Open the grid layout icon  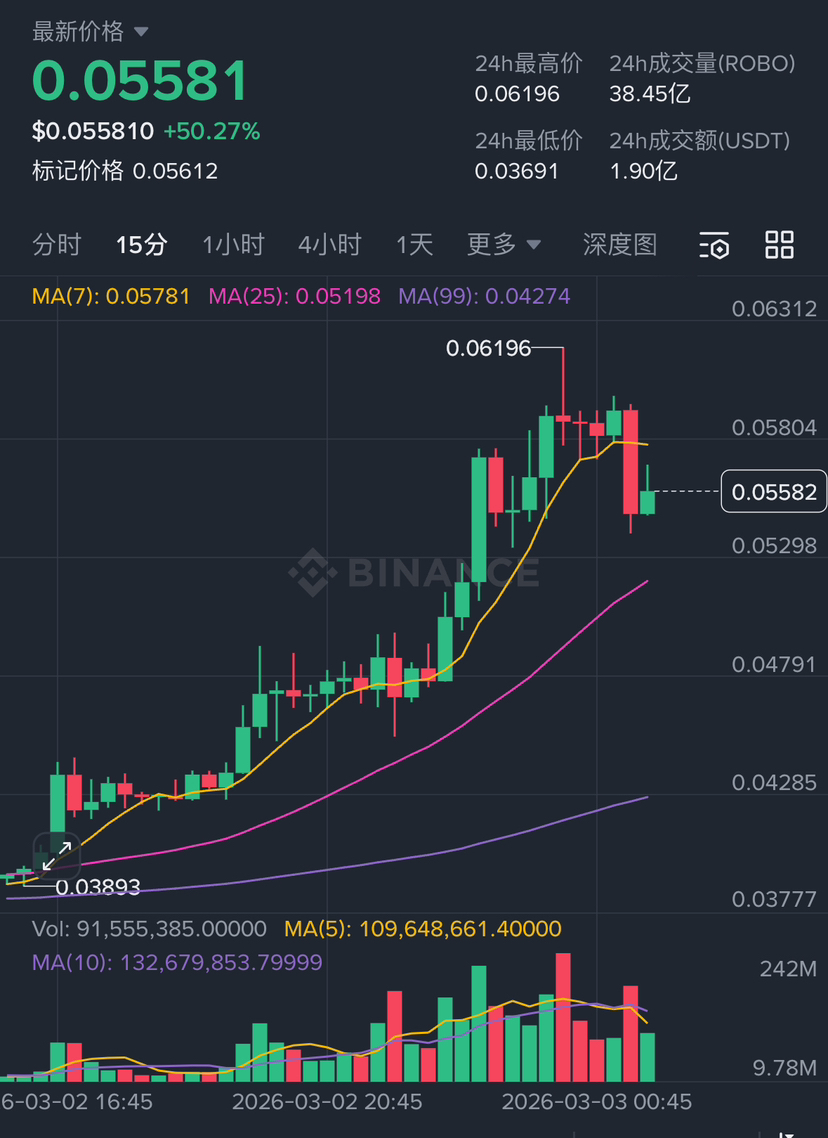pos(779,244)
